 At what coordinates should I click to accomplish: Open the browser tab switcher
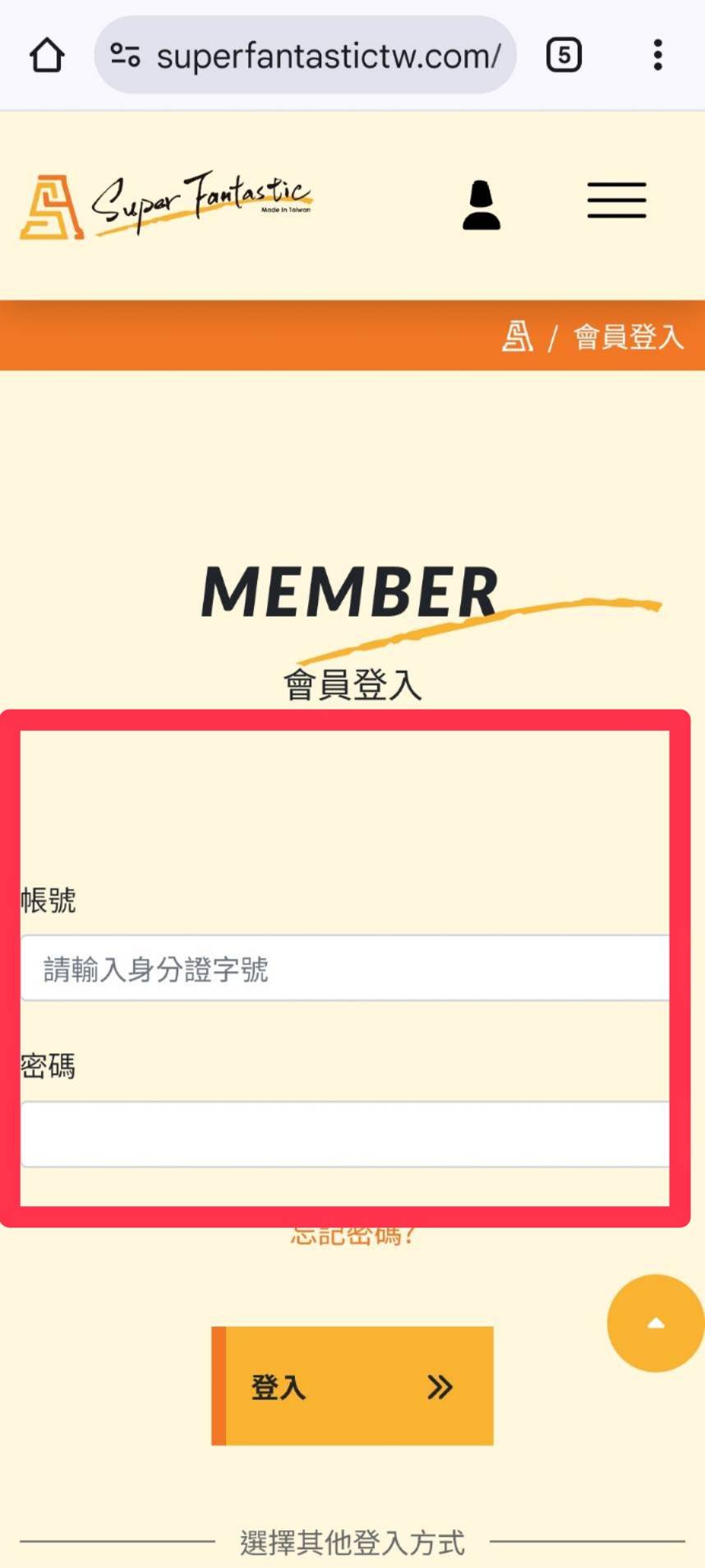564,56
